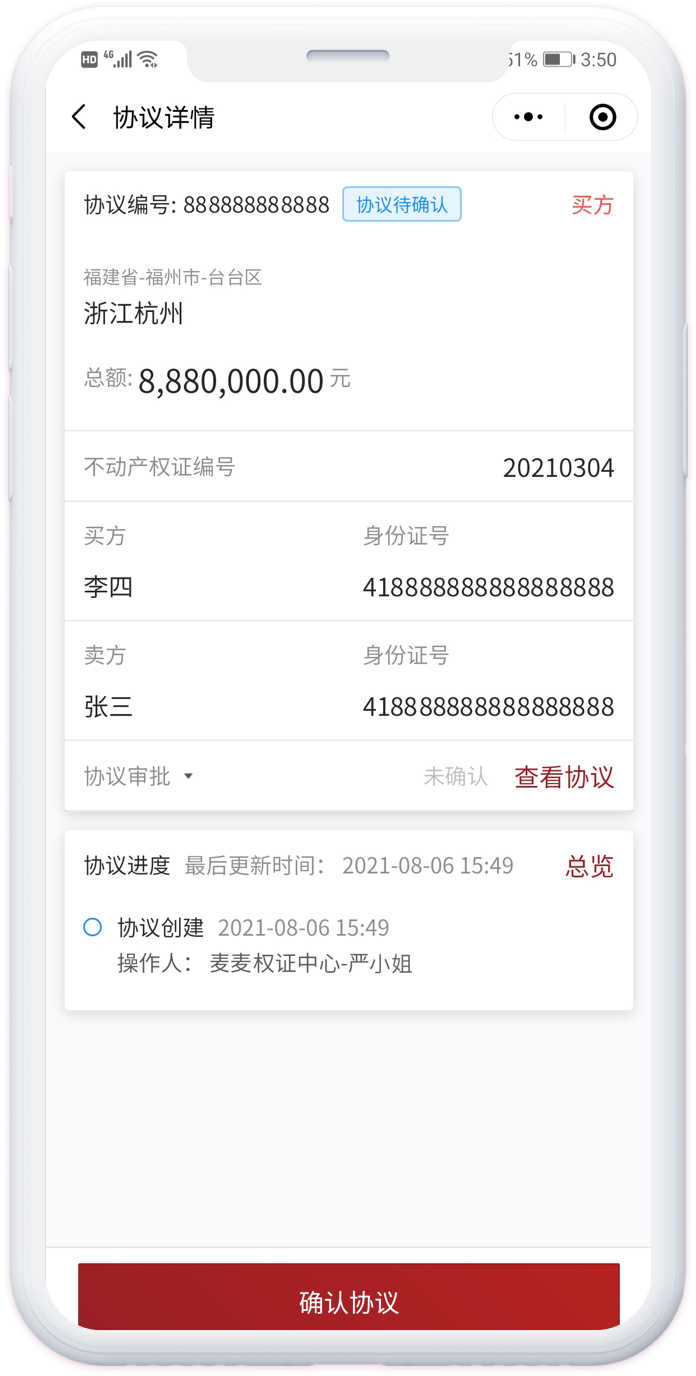Tap the 确认协议 button

pyautogui.click(x=348, y=1300)
